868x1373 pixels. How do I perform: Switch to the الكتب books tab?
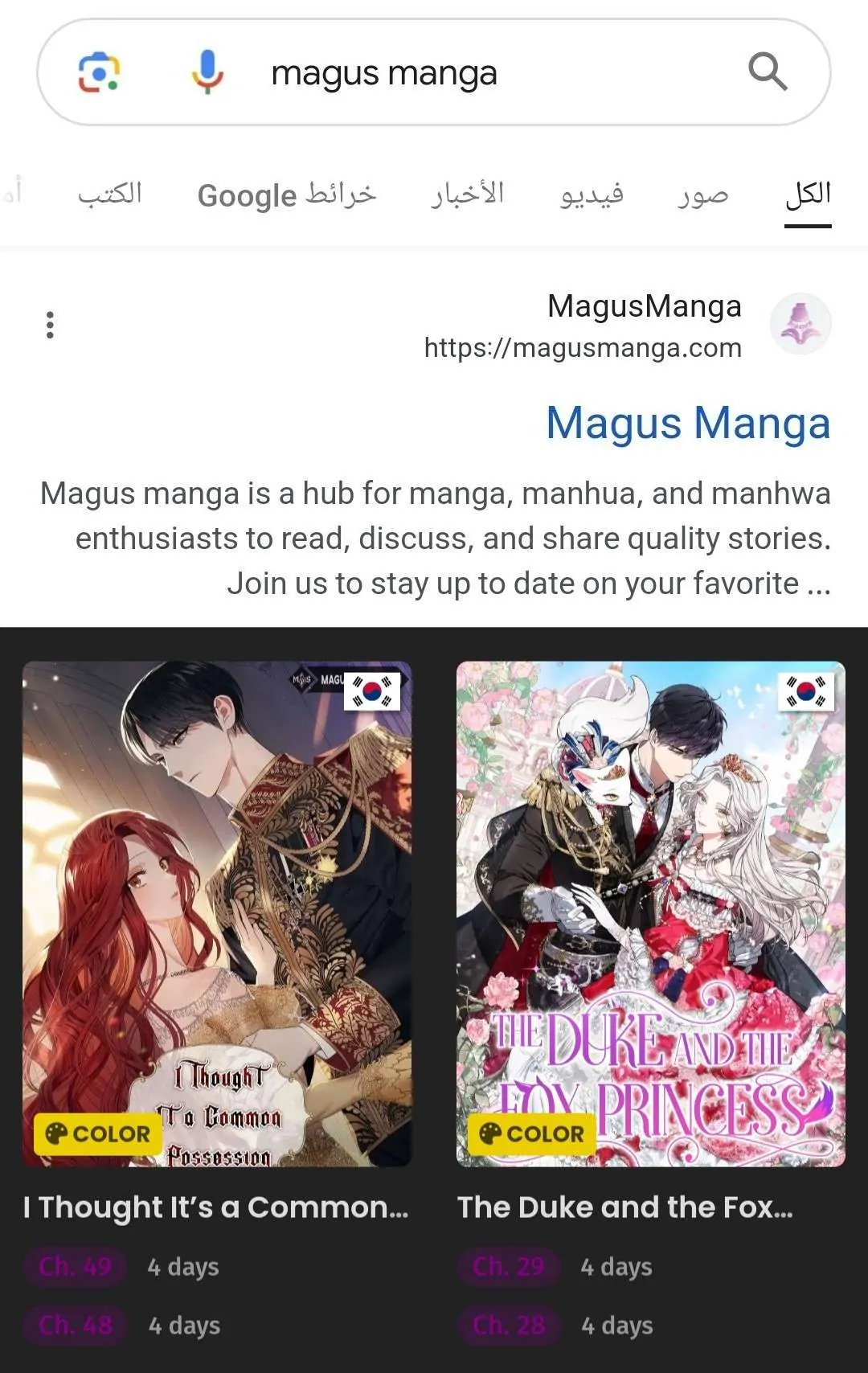point(110,195)
